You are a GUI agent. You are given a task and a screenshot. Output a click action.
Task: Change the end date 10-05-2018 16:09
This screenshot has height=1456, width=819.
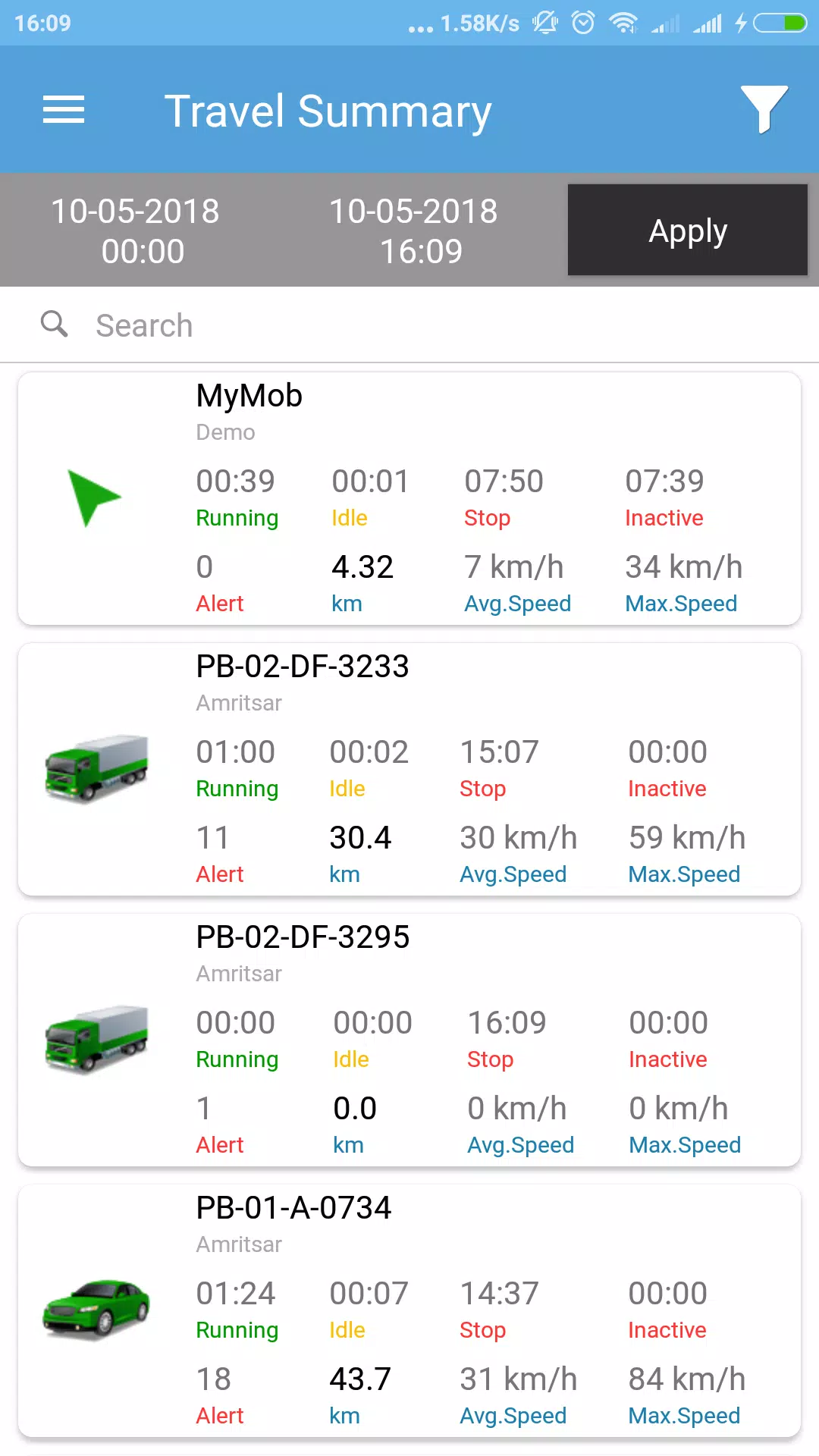[x=413, y=231]
